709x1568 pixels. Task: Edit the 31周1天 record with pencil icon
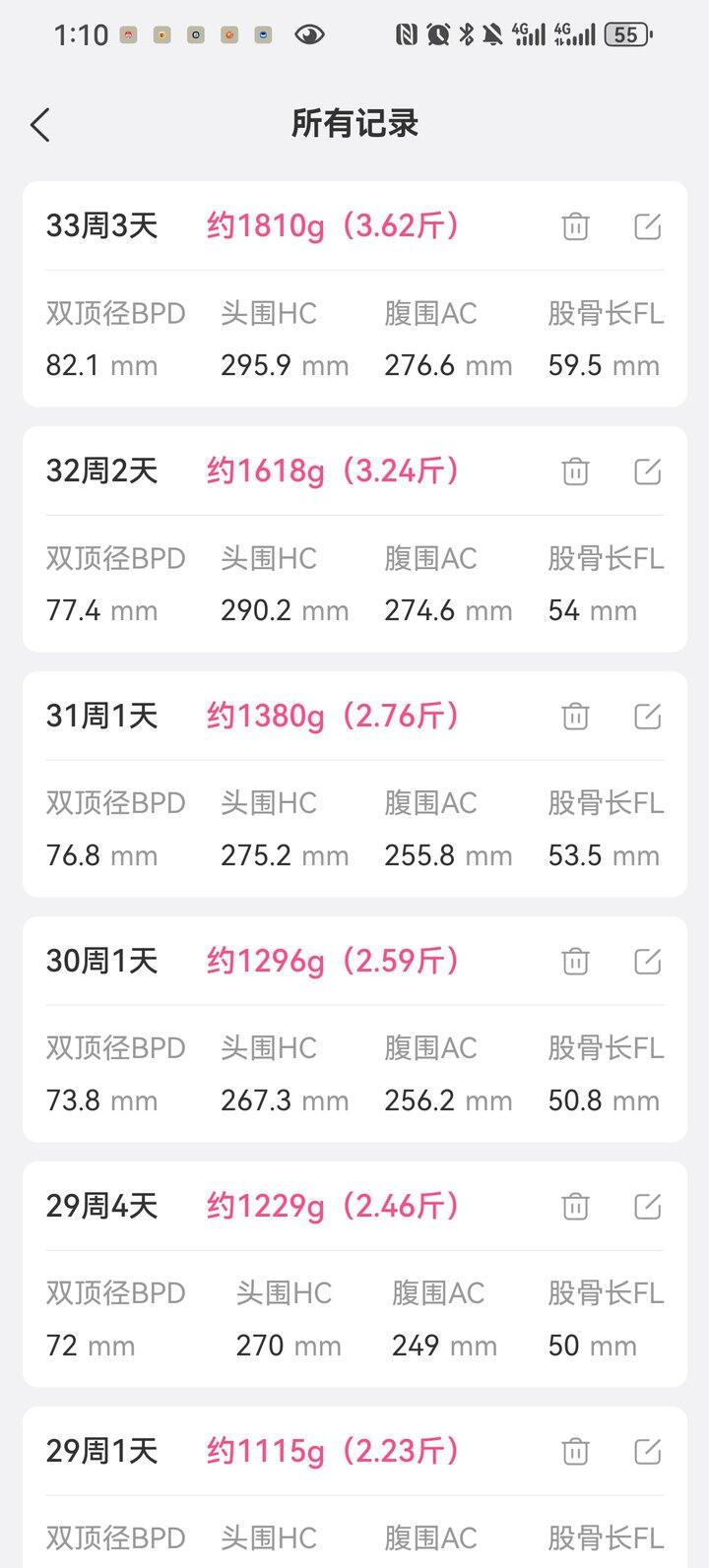pyautogui.click(x=647, y=717)
